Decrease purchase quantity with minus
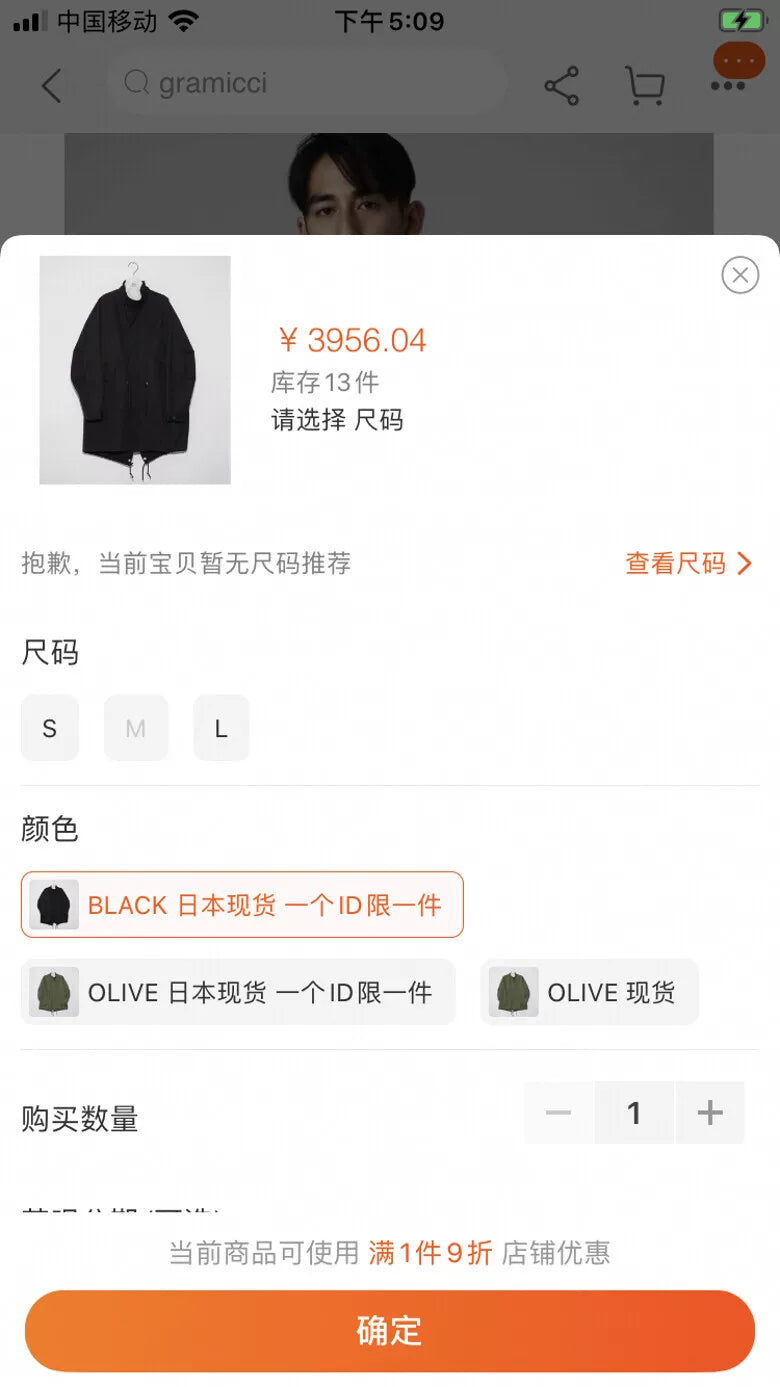The width and height of the screenshot is (780, 1387). [x=558, y=1112]
